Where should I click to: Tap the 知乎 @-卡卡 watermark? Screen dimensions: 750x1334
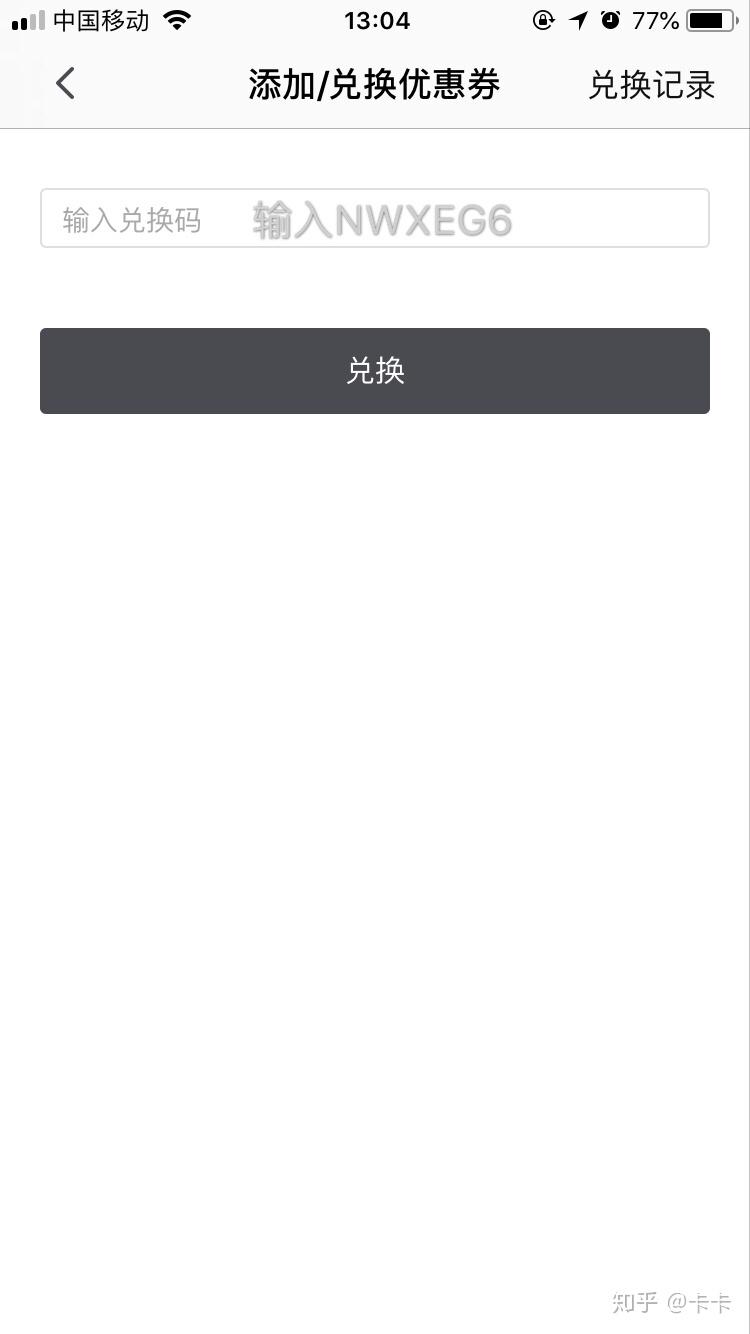pos(672,1302)
